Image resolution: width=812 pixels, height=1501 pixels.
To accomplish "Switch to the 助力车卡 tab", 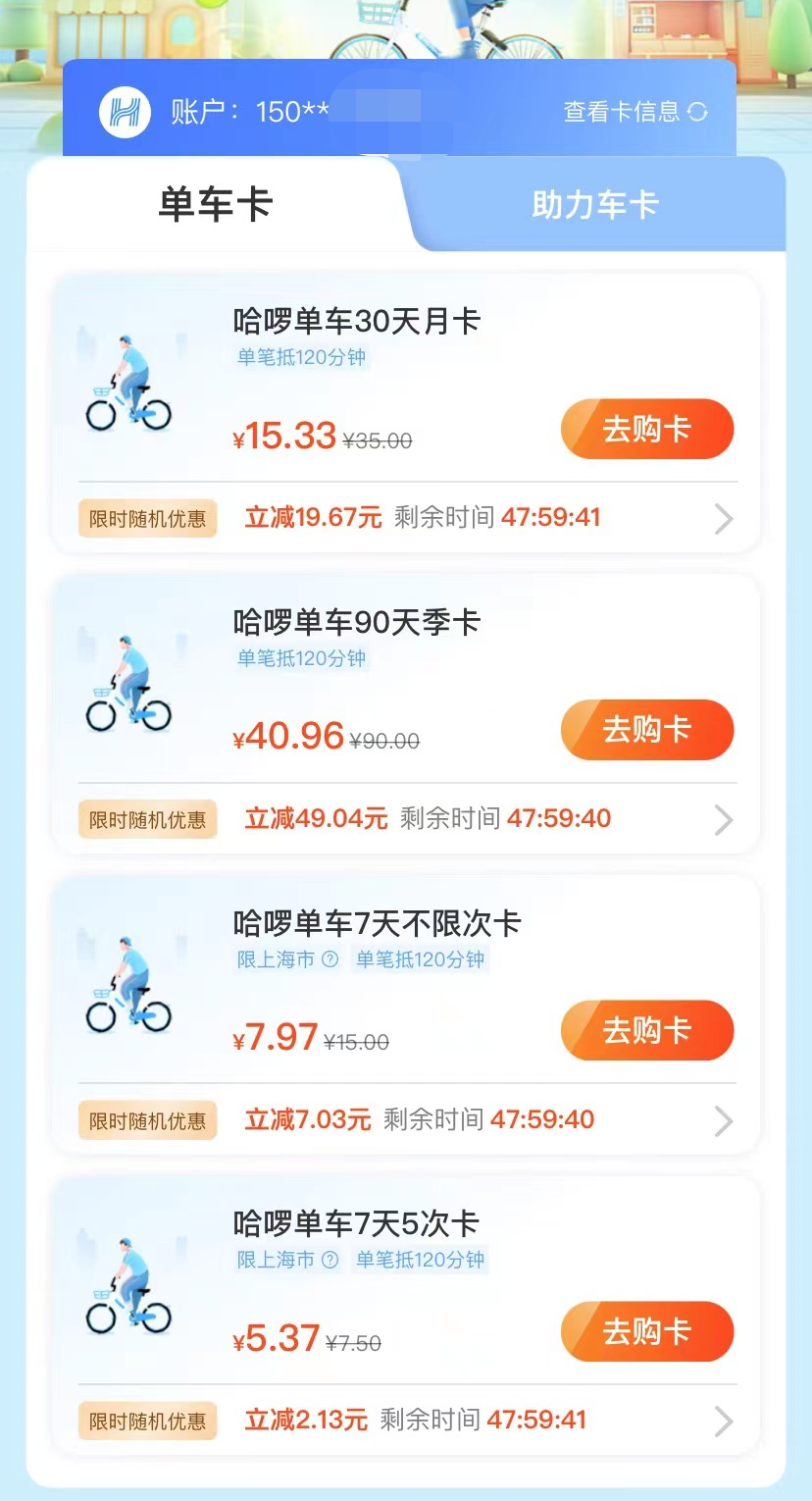I will pos(594,205).
